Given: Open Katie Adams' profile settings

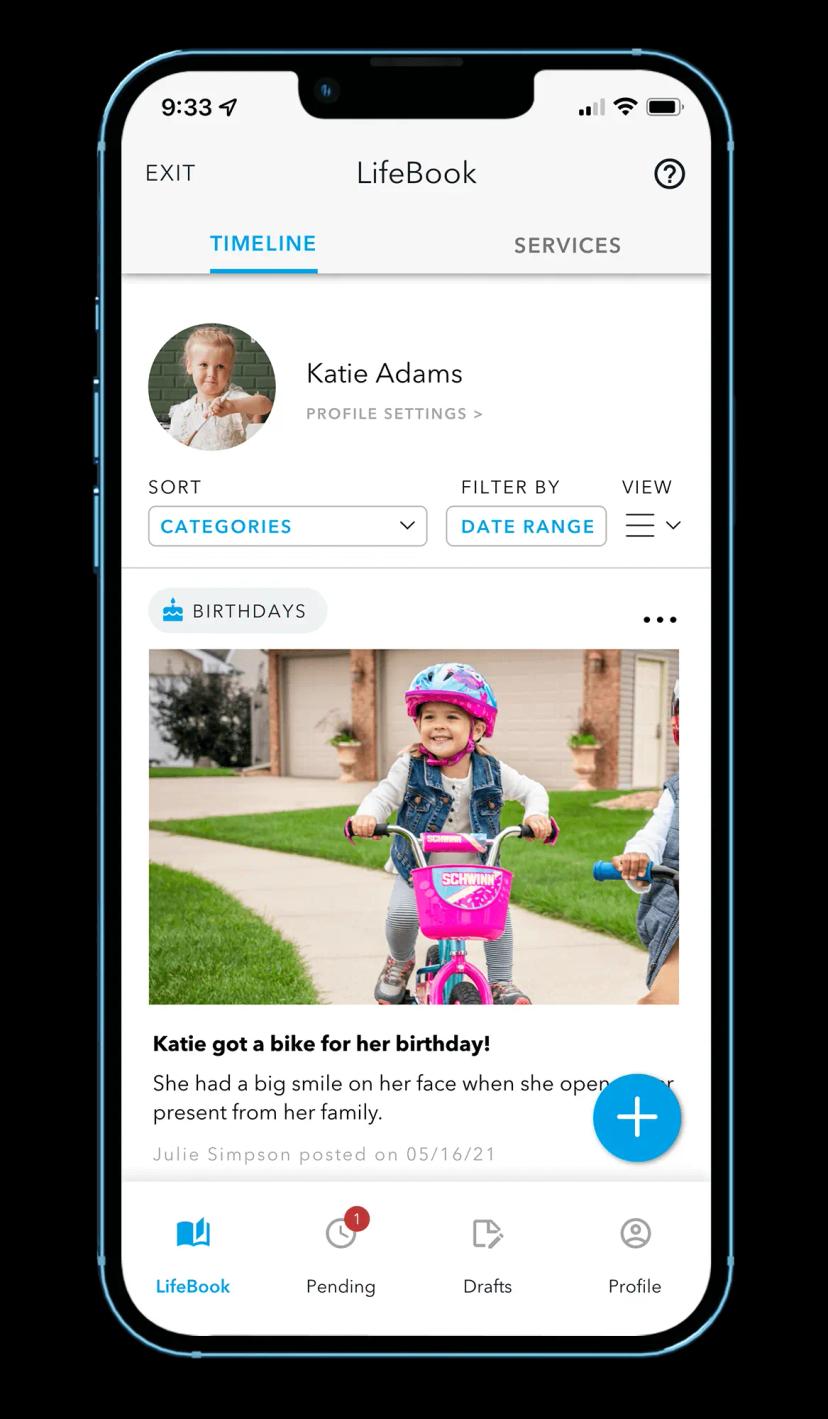Looking at the screenshot, I should pyautogui.click(x=394, y=414).
